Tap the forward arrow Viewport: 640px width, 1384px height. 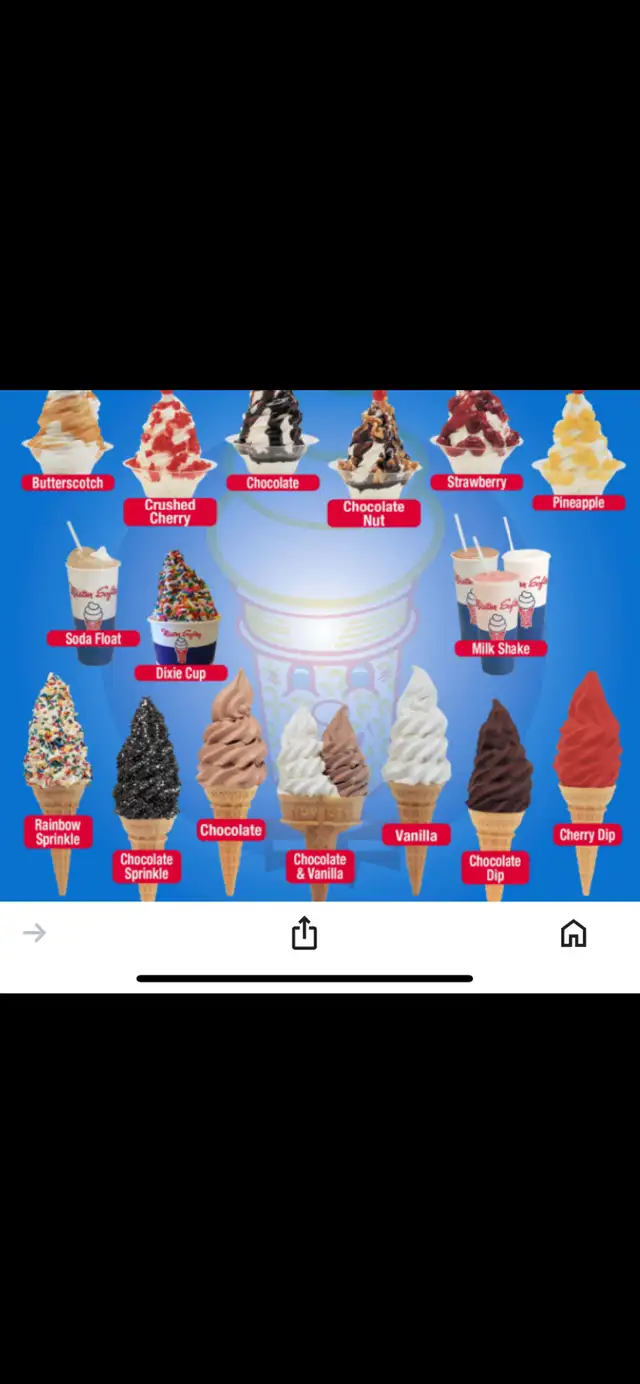coord(35,933)
